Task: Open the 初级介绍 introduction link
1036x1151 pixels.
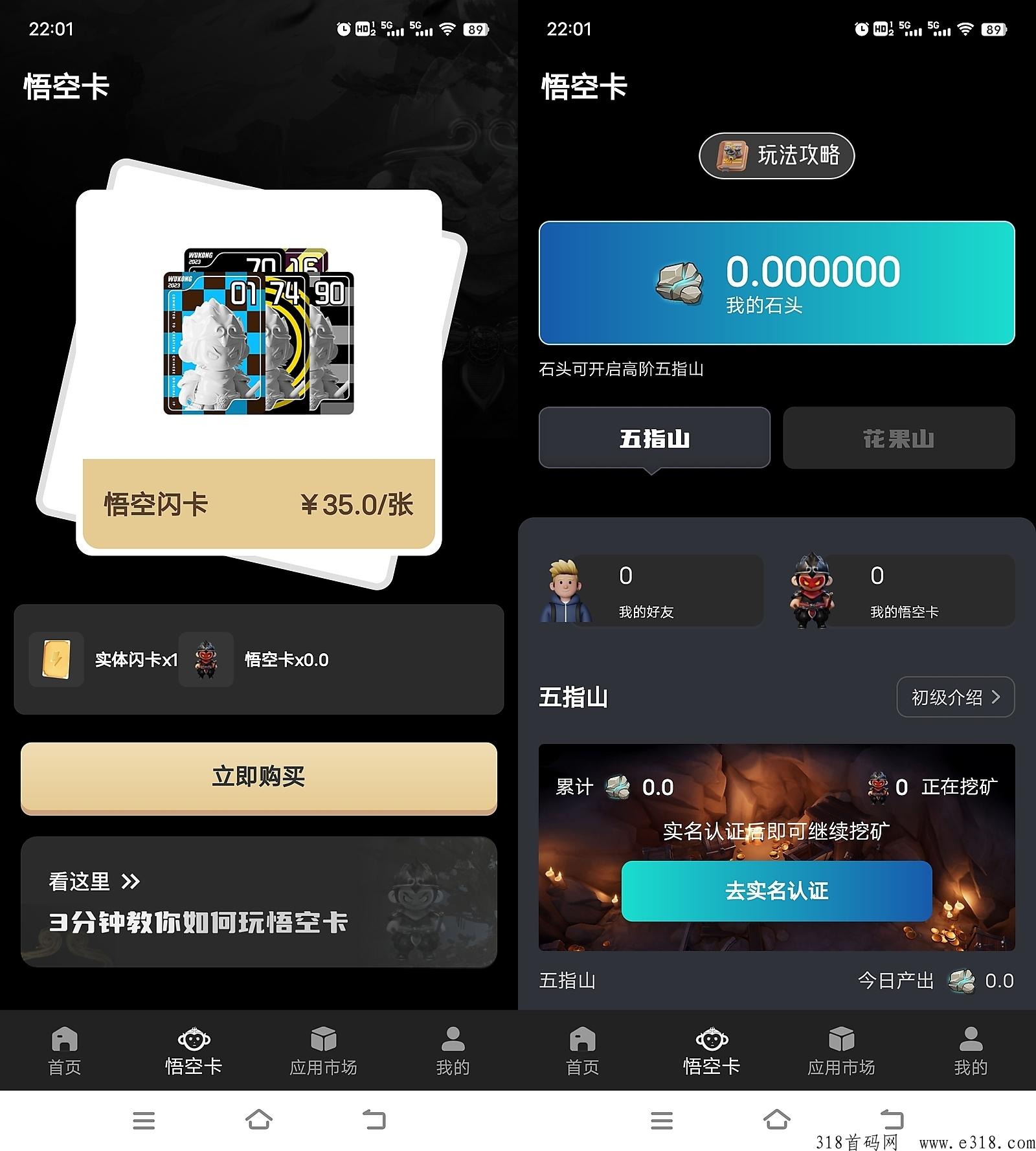Action: click(x=955, y=697)
